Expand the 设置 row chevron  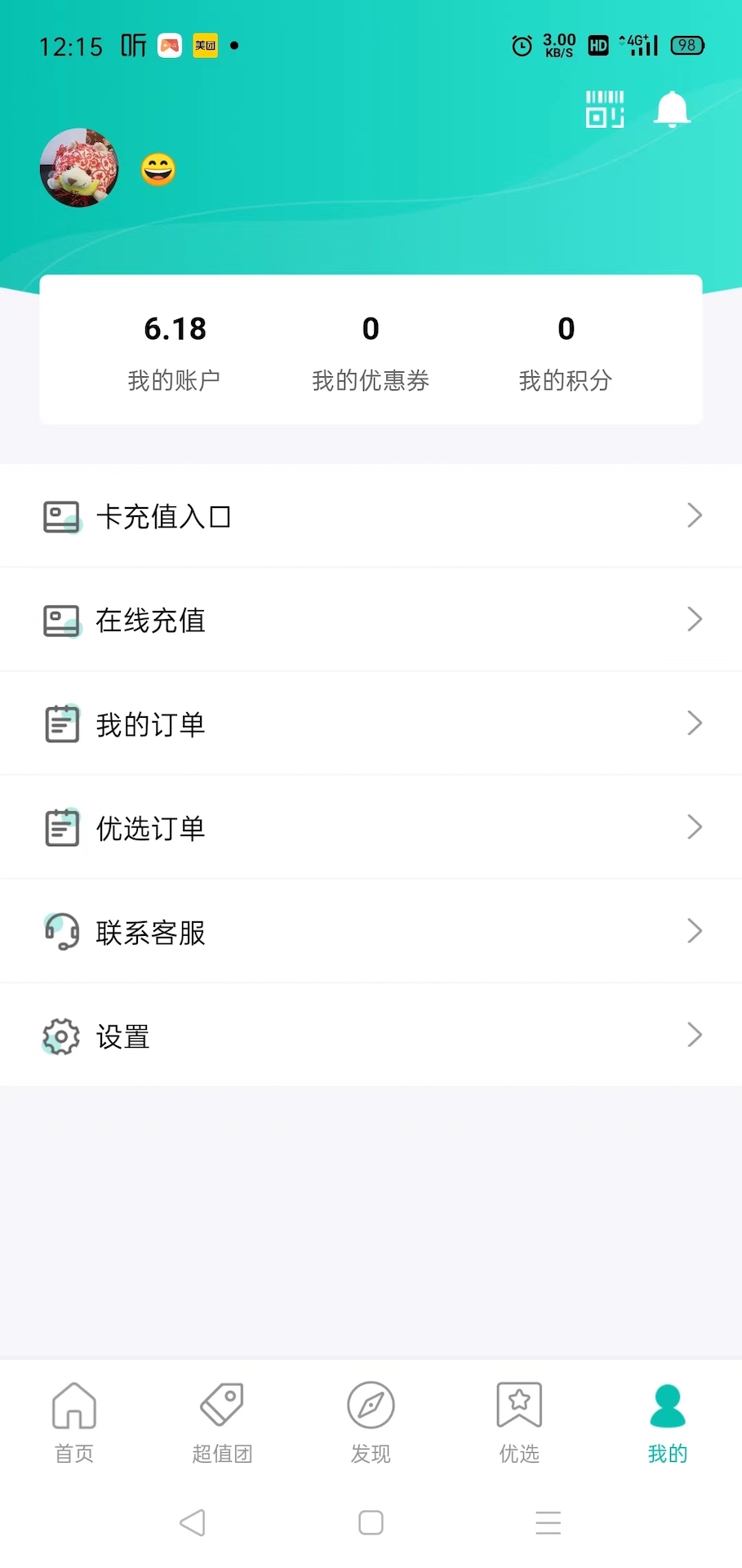click(694, 1035)
